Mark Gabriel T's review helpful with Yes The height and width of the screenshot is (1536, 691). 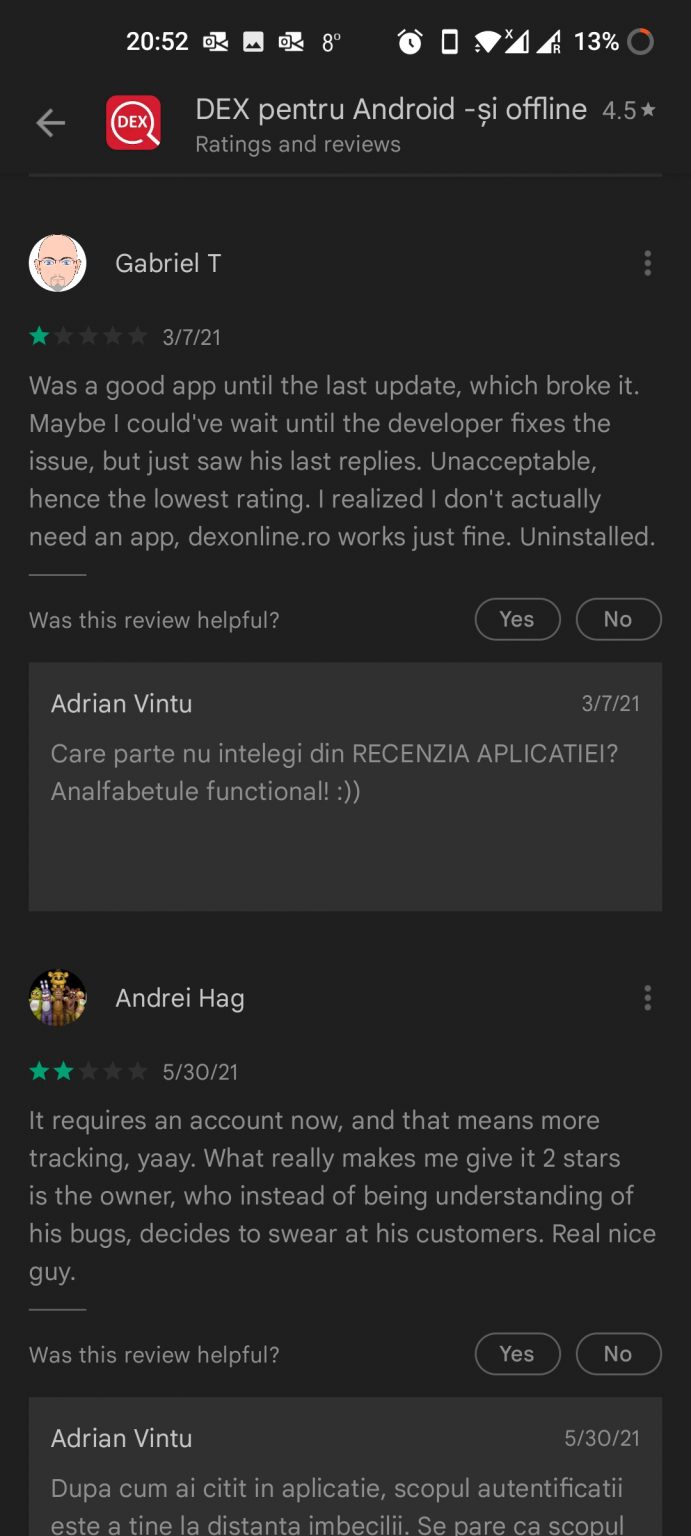tap(517, 619)
